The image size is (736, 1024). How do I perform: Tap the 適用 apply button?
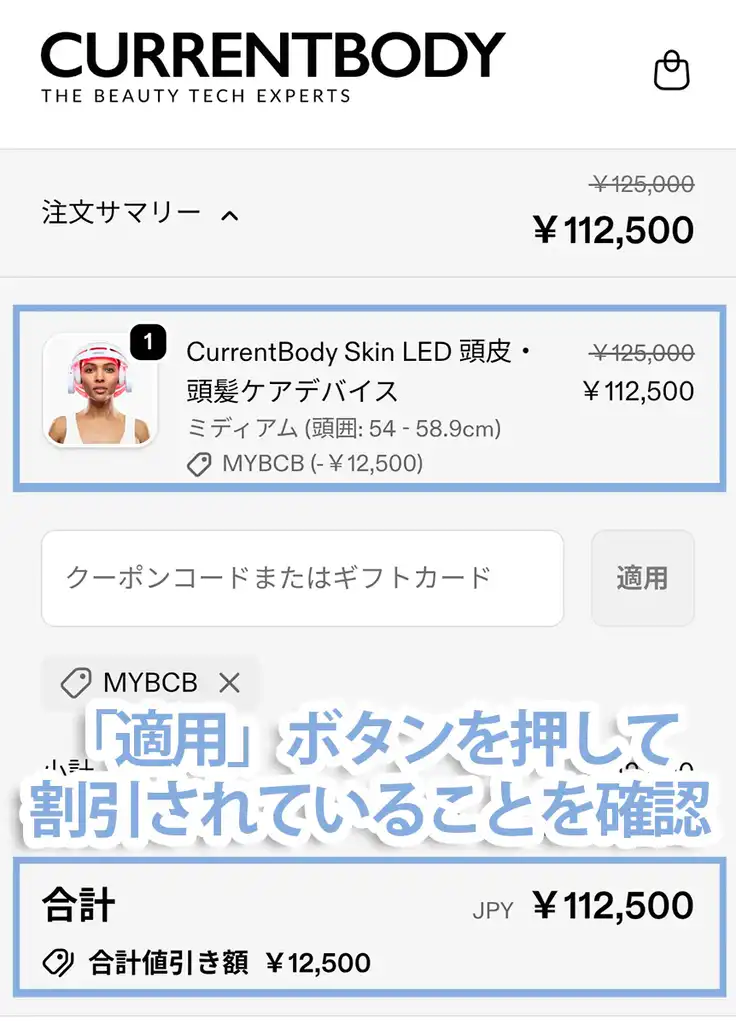pos(642,578)
